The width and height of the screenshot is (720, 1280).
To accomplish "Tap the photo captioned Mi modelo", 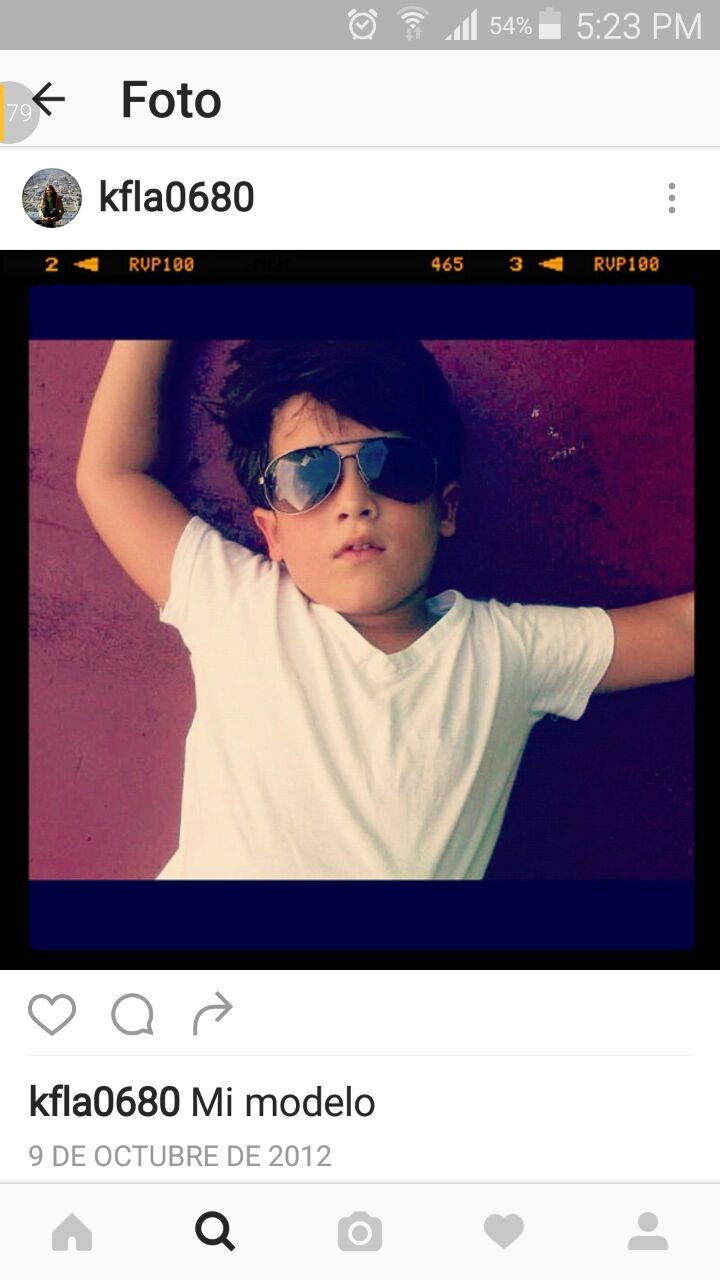I will [x=360, y=610].
